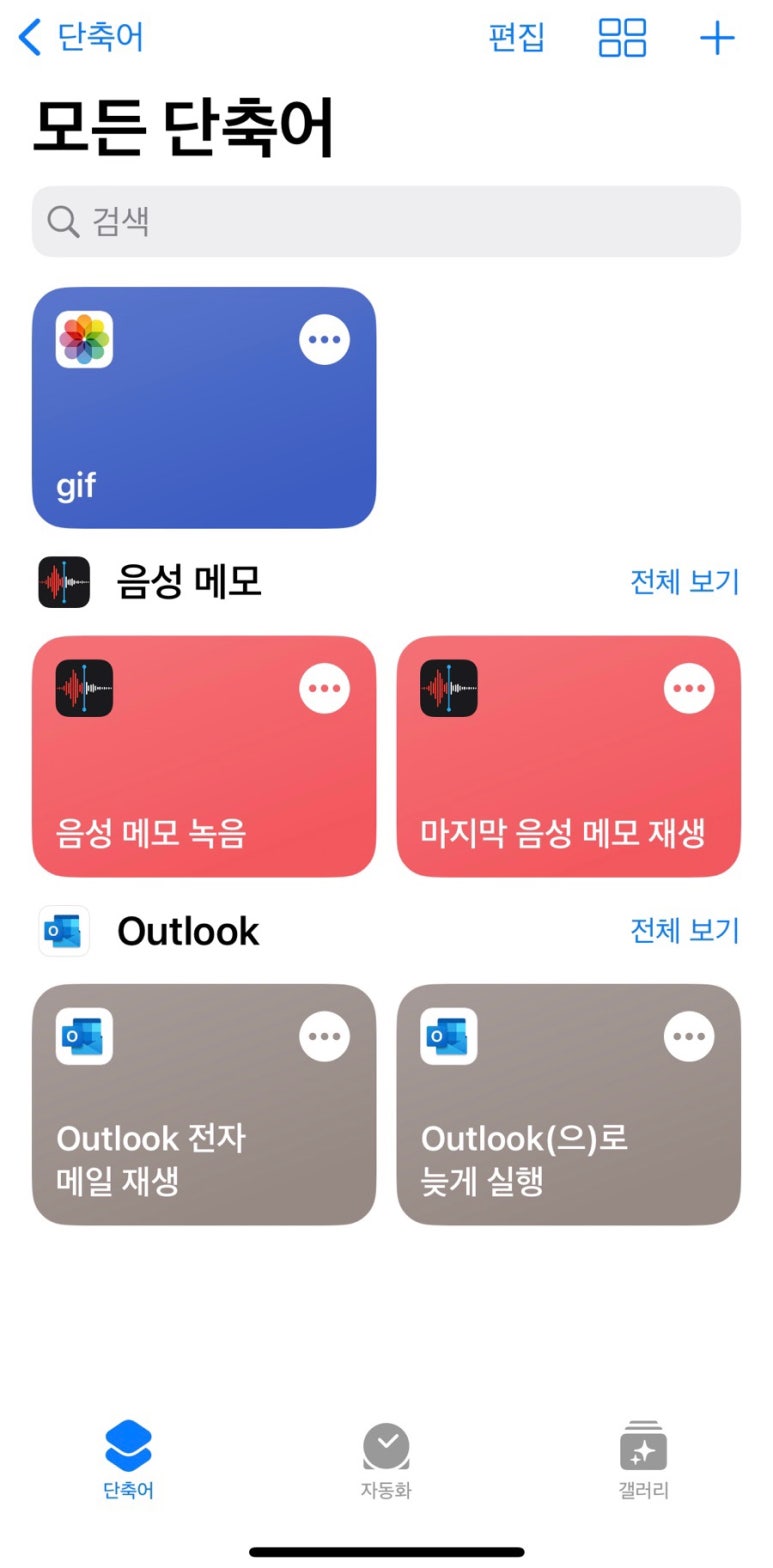
Task: View all 음성 메모 shortcuts
Action: click(x=684, y=581)
